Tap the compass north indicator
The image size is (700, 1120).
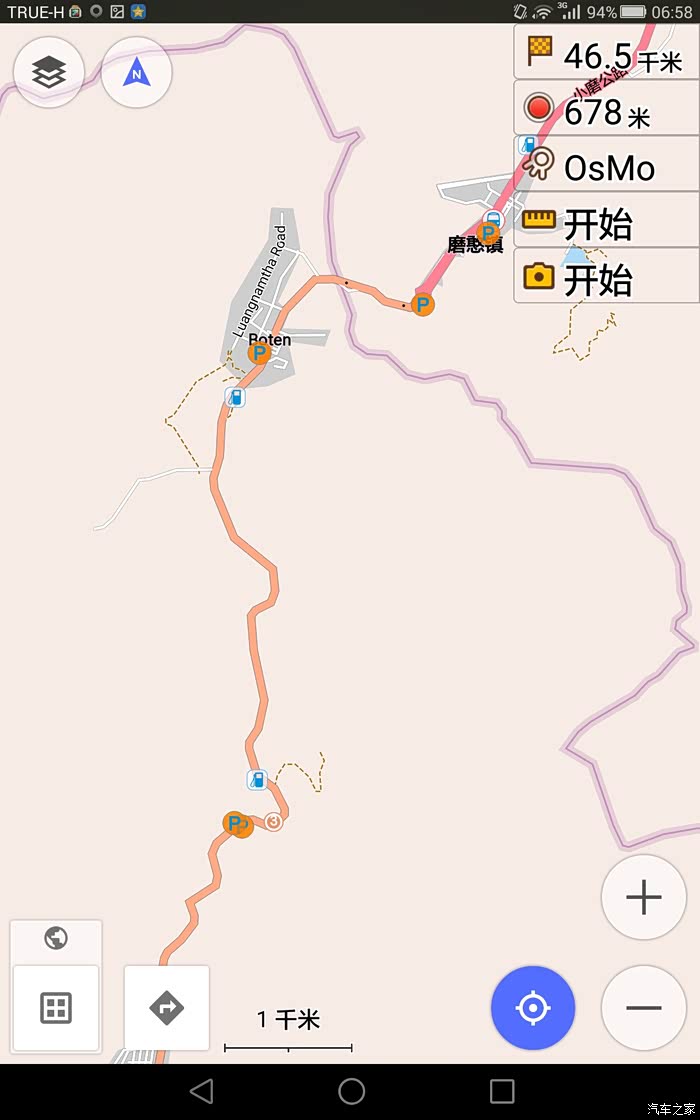coord(137,72)
